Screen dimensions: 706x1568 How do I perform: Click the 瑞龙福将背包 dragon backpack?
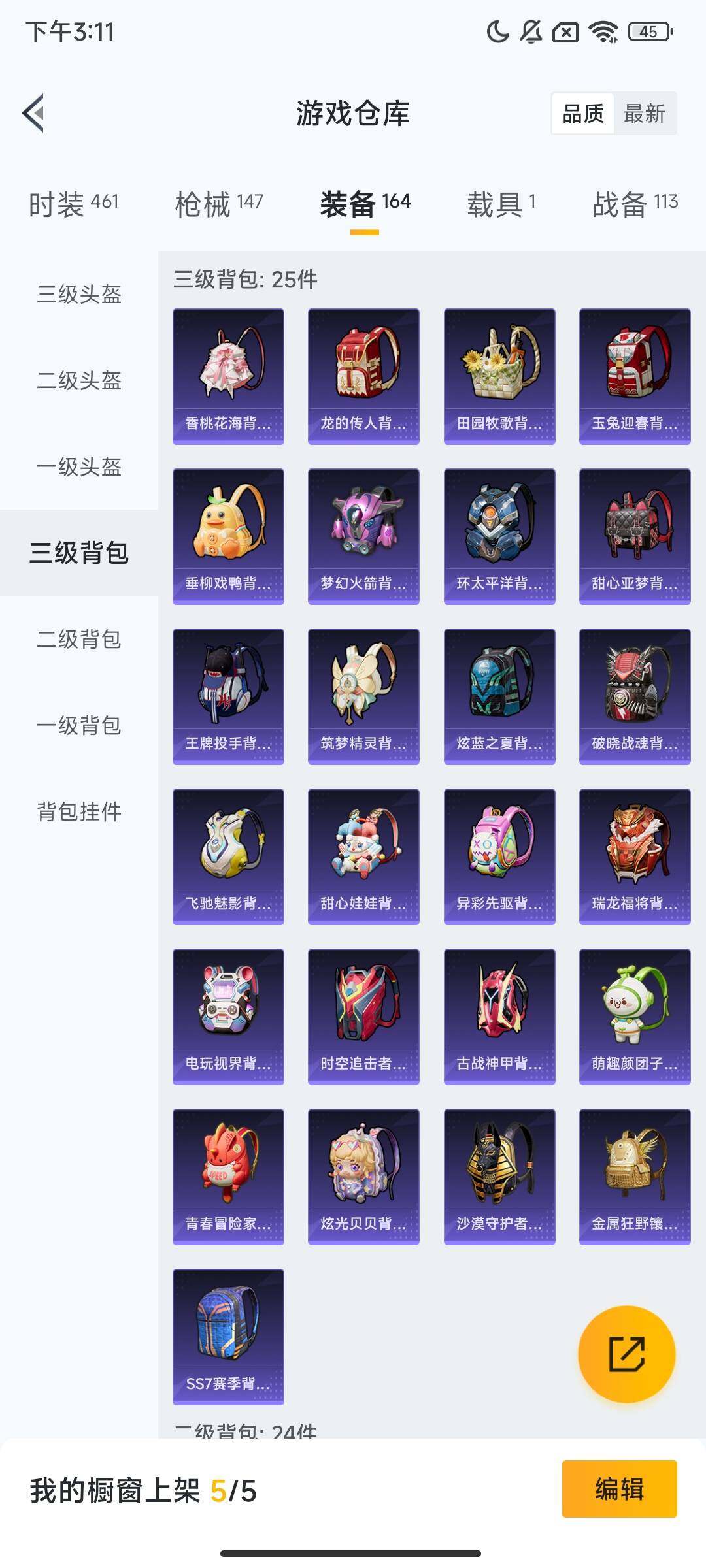click(x=634, y=853)
